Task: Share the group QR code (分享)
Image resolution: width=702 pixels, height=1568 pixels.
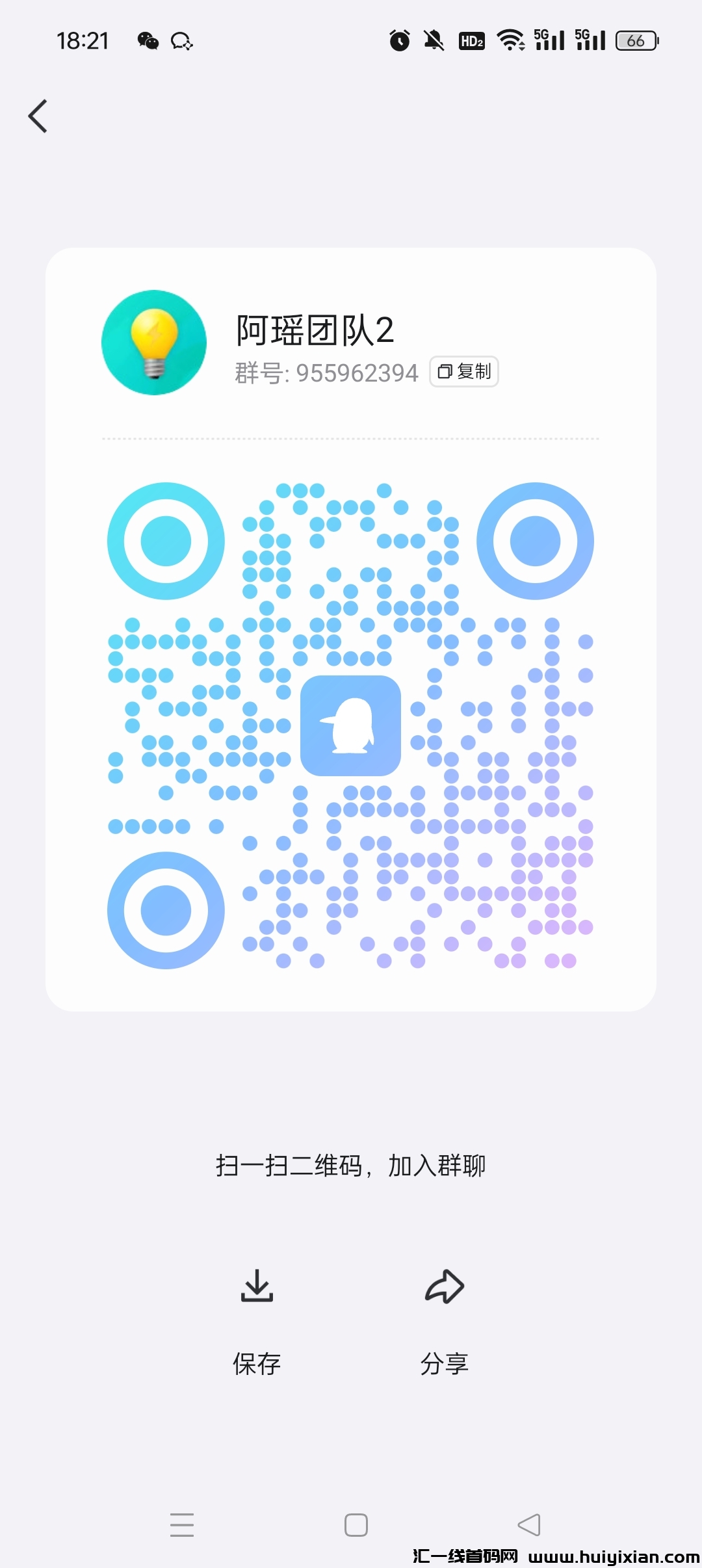Action: tap(445, 1320)
